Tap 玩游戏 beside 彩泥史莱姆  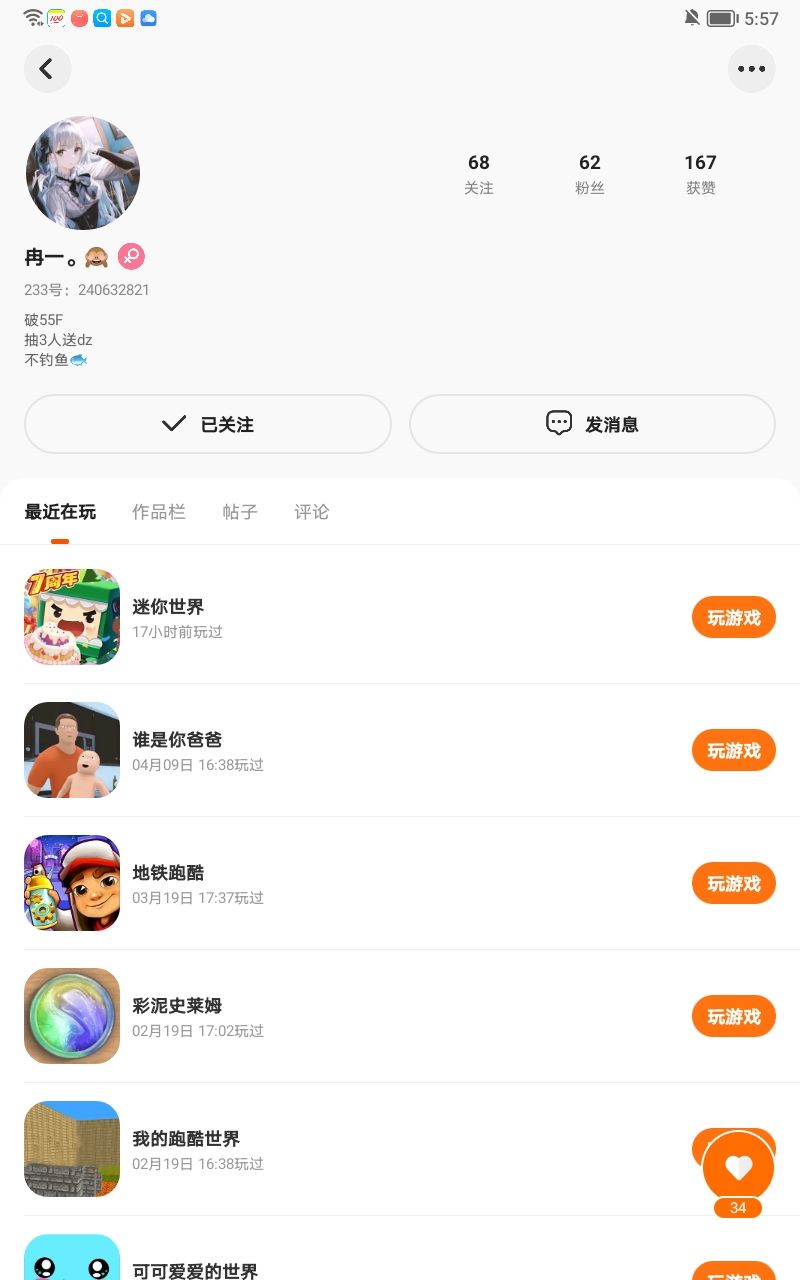(x=733, y=1017)
